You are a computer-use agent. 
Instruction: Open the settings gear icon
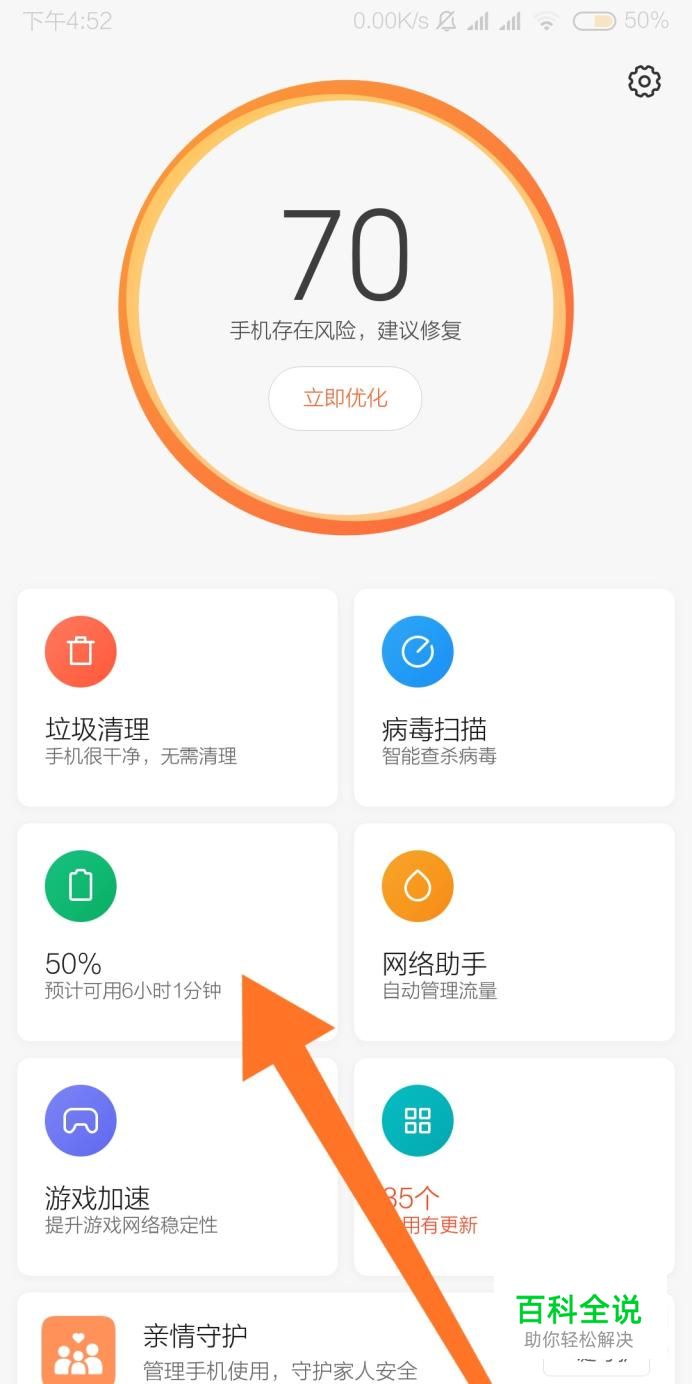(644, 82)
